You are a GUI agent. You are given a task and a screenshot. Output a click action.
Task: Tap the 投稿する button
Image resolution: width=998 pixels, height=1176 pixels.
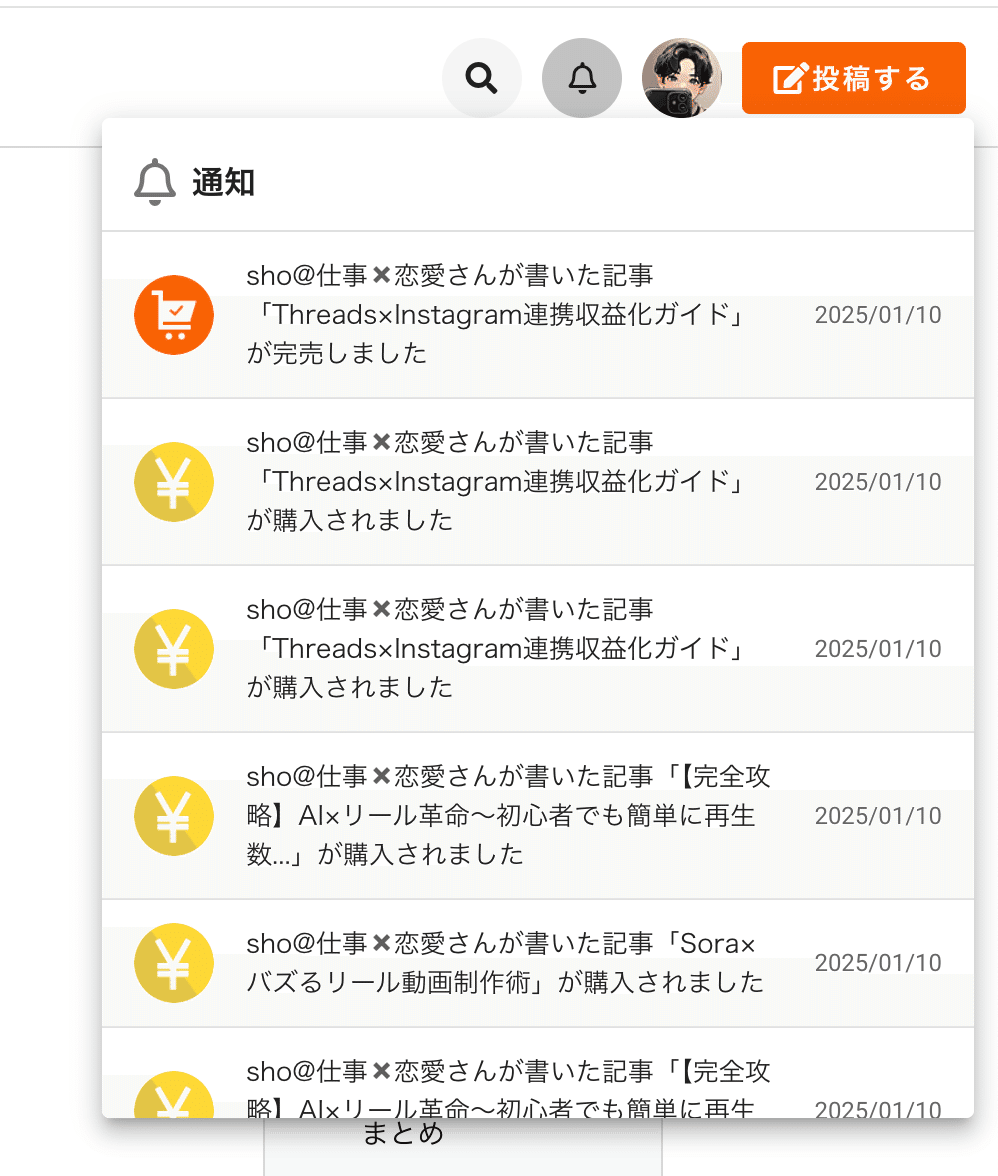coord(853,78)
